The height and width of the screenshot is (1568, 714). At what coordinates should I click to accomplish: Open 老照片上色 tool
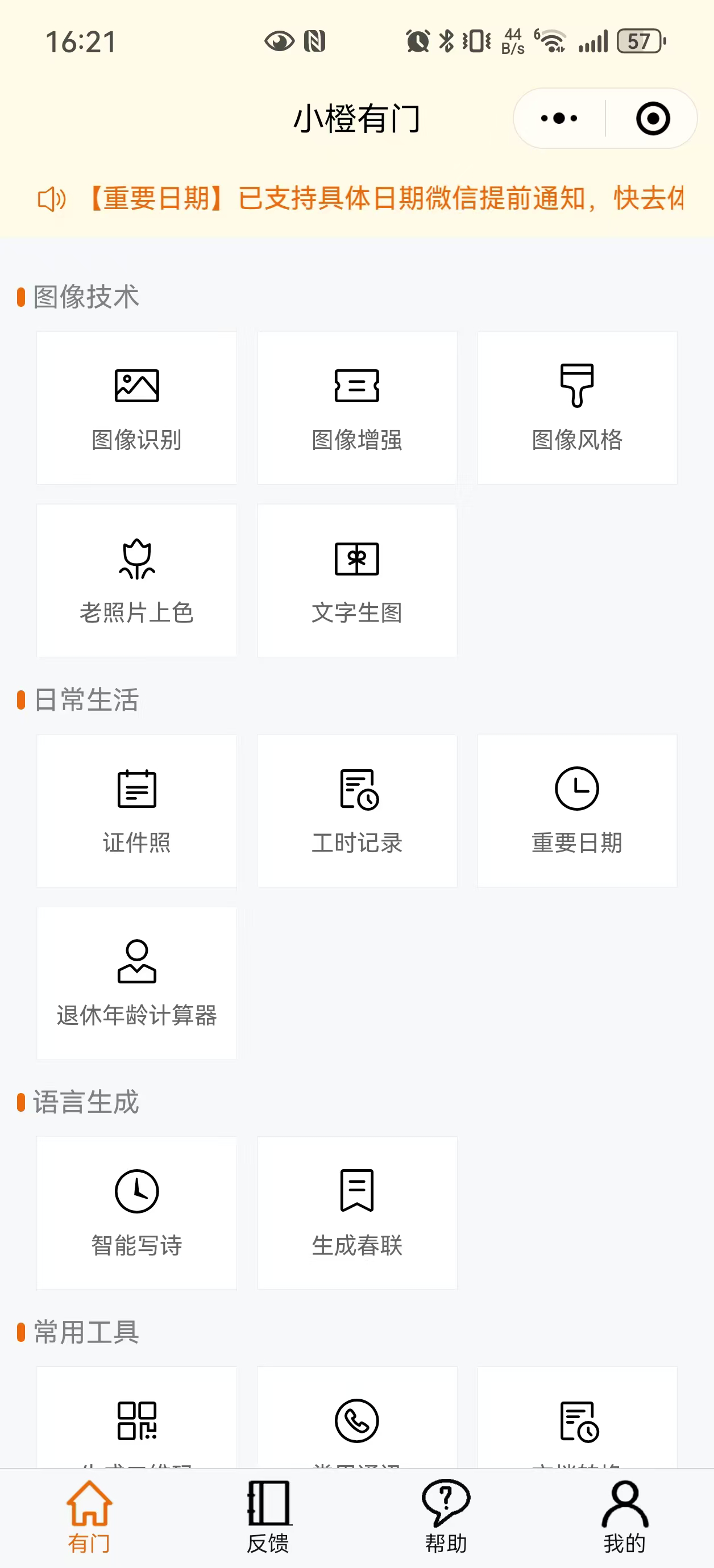tap(136, 580)
